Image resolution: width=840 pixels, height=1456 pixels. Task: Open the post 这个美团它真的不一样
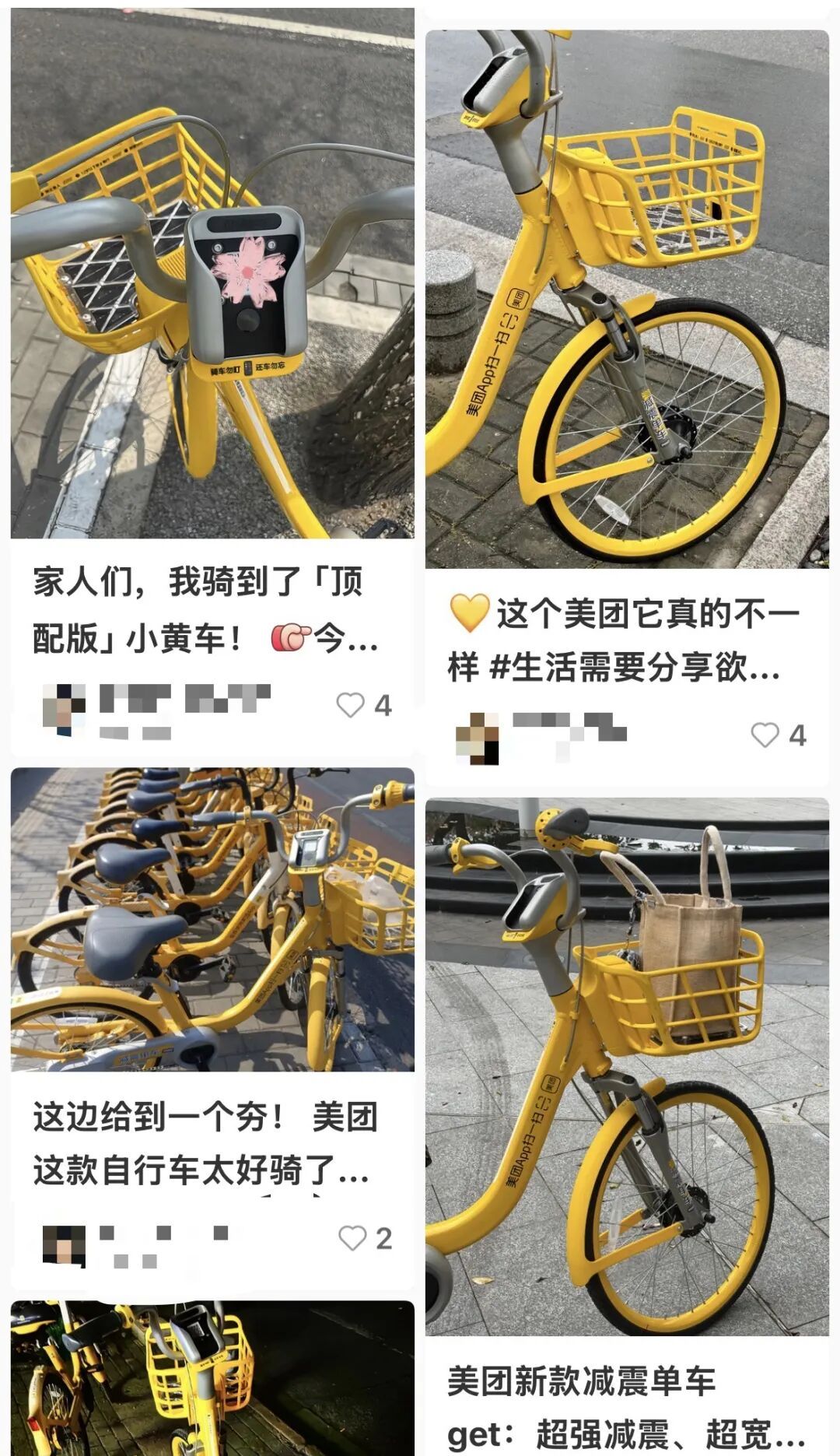pyautogui.click(x=627, y=300)
